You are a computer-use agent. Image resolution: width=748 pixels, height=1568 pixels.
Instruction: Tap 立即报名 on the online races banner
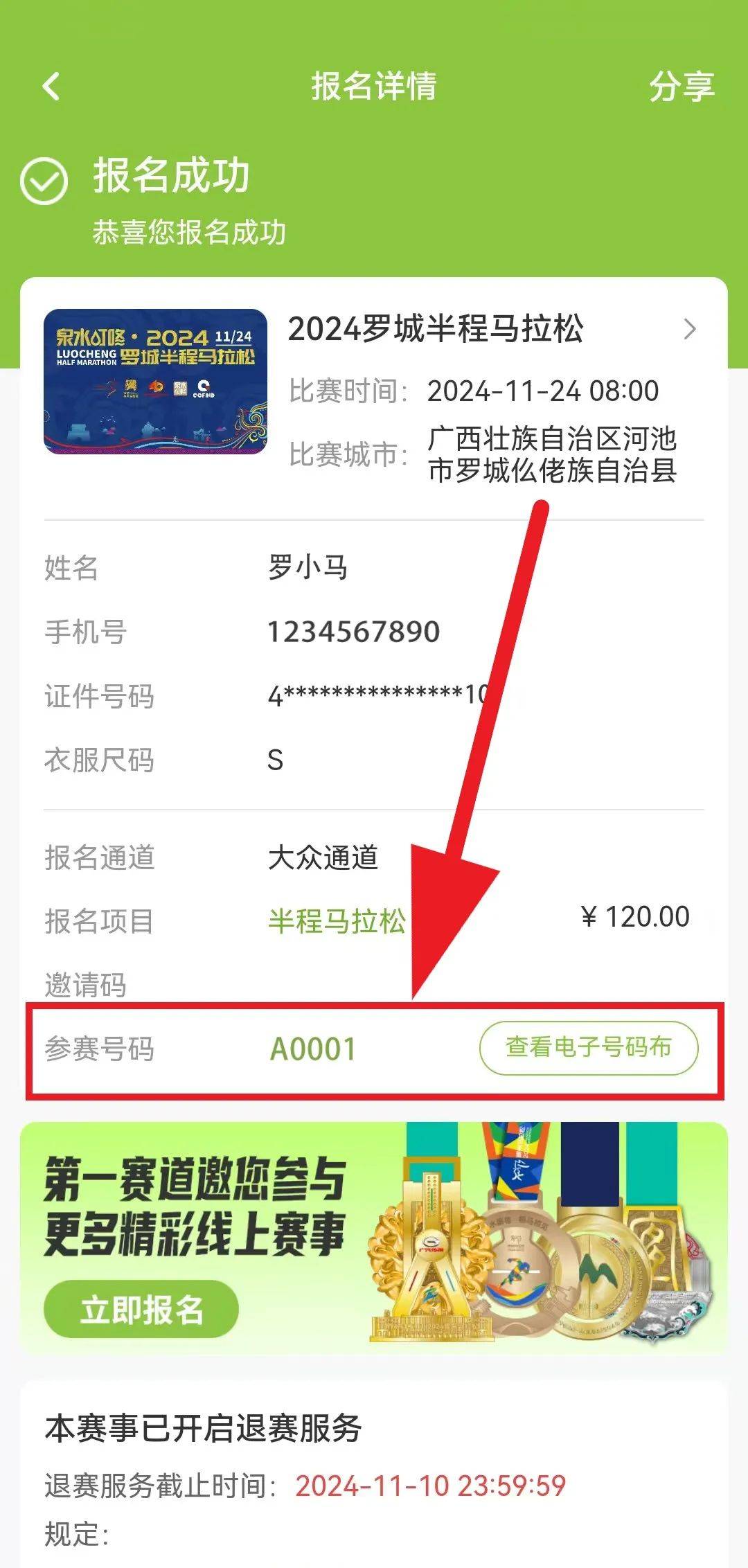tap(141, 1309)
